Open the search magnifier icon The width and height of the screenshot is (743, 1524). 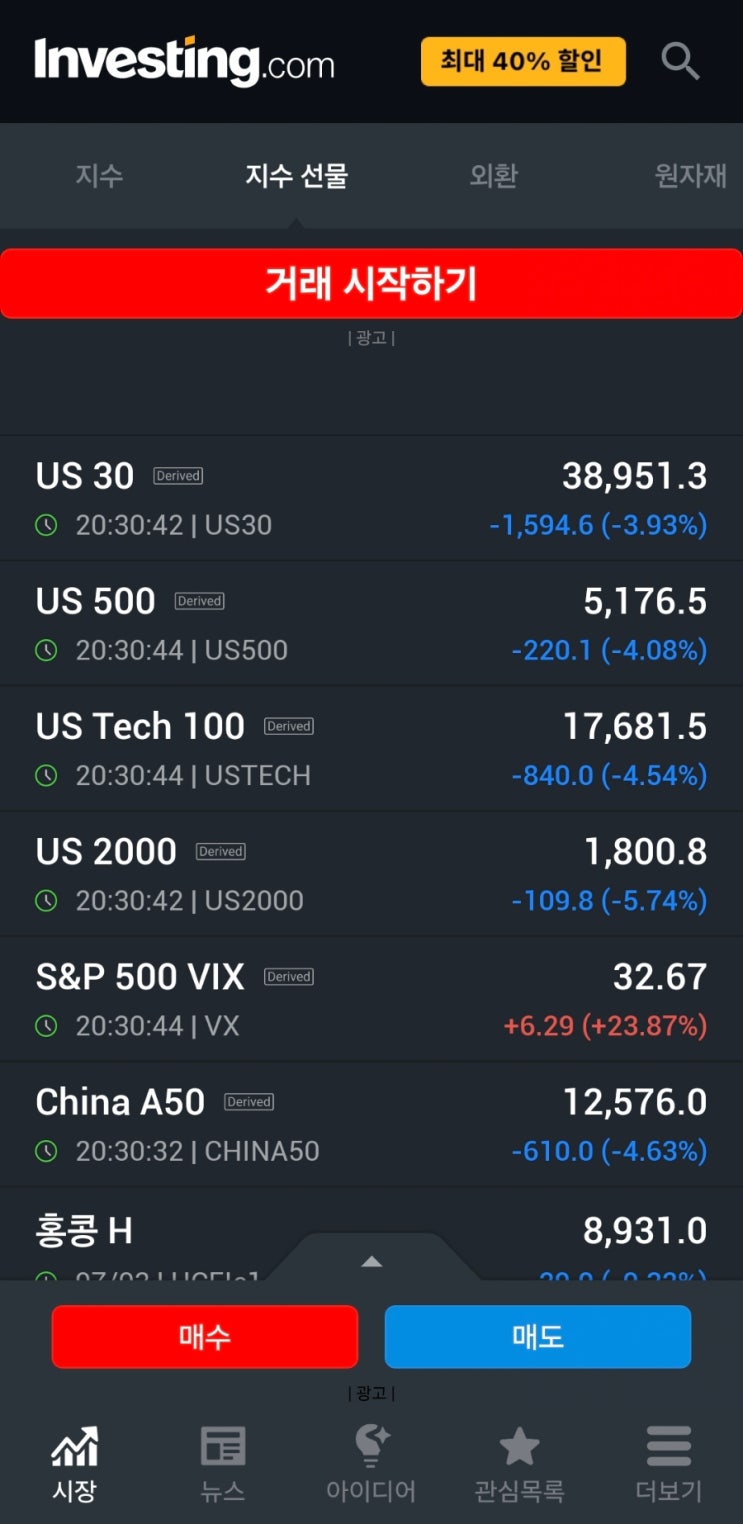click(680, 61)
